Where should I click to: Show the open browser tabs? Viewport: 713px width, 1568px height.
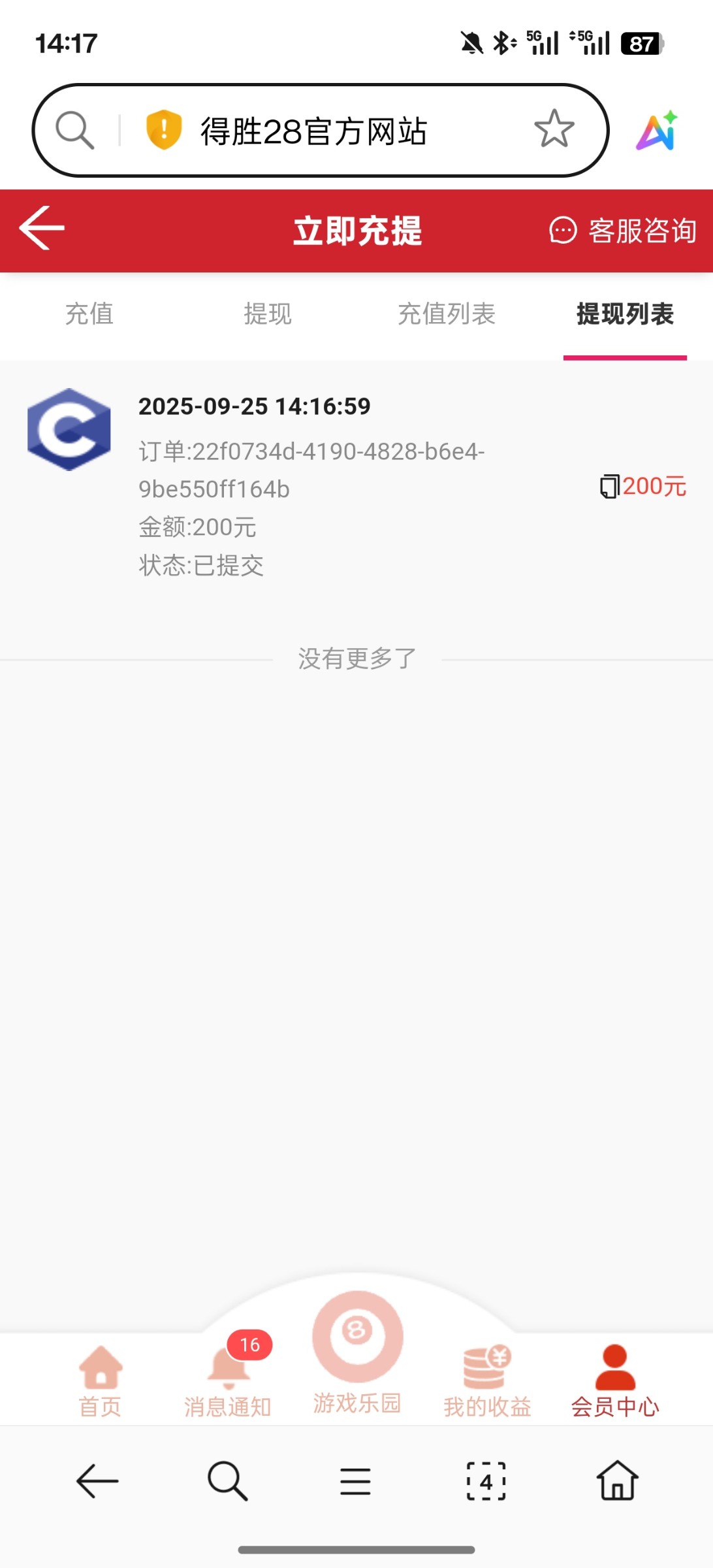[486, 1482]
